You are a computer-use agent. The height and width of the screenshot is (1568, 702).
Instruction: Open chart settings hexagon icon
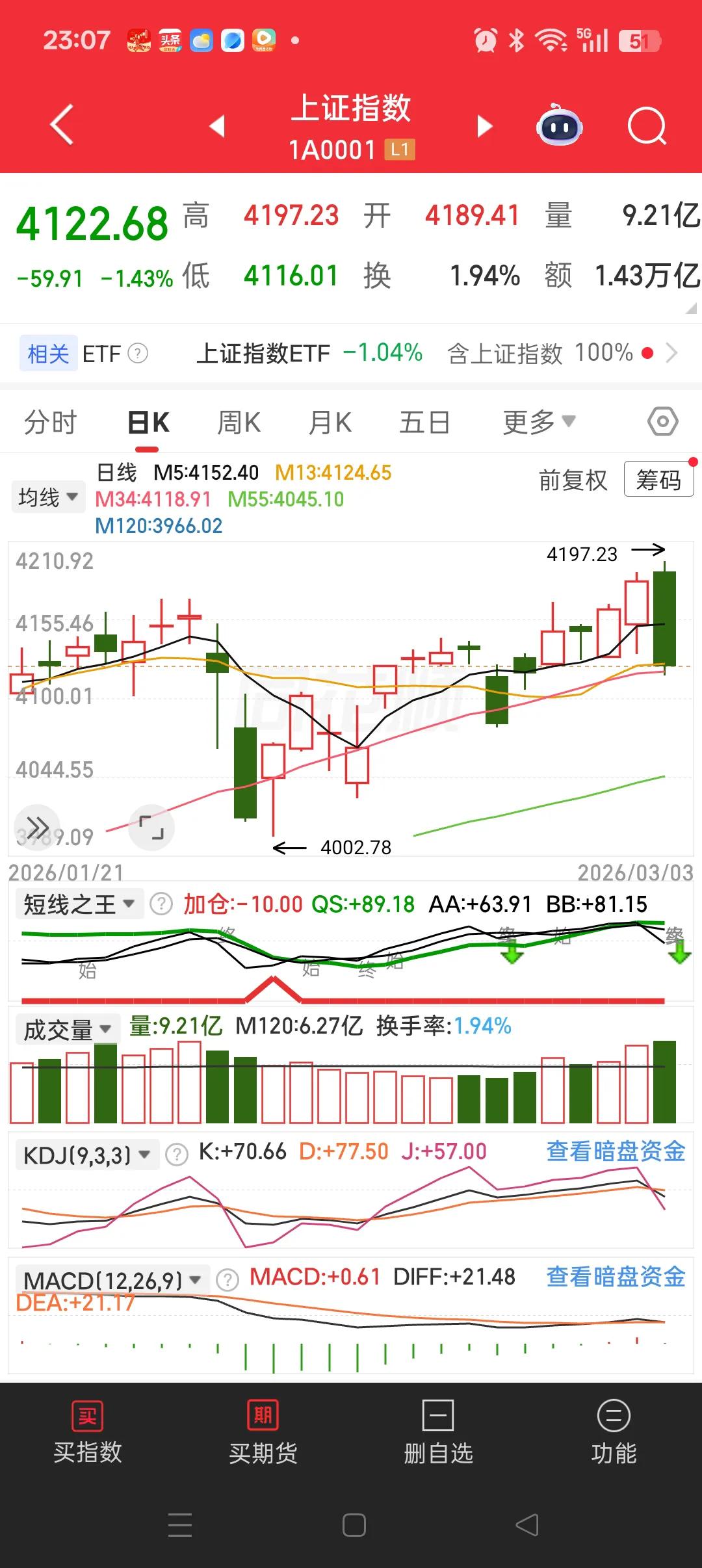pos(662,423)
